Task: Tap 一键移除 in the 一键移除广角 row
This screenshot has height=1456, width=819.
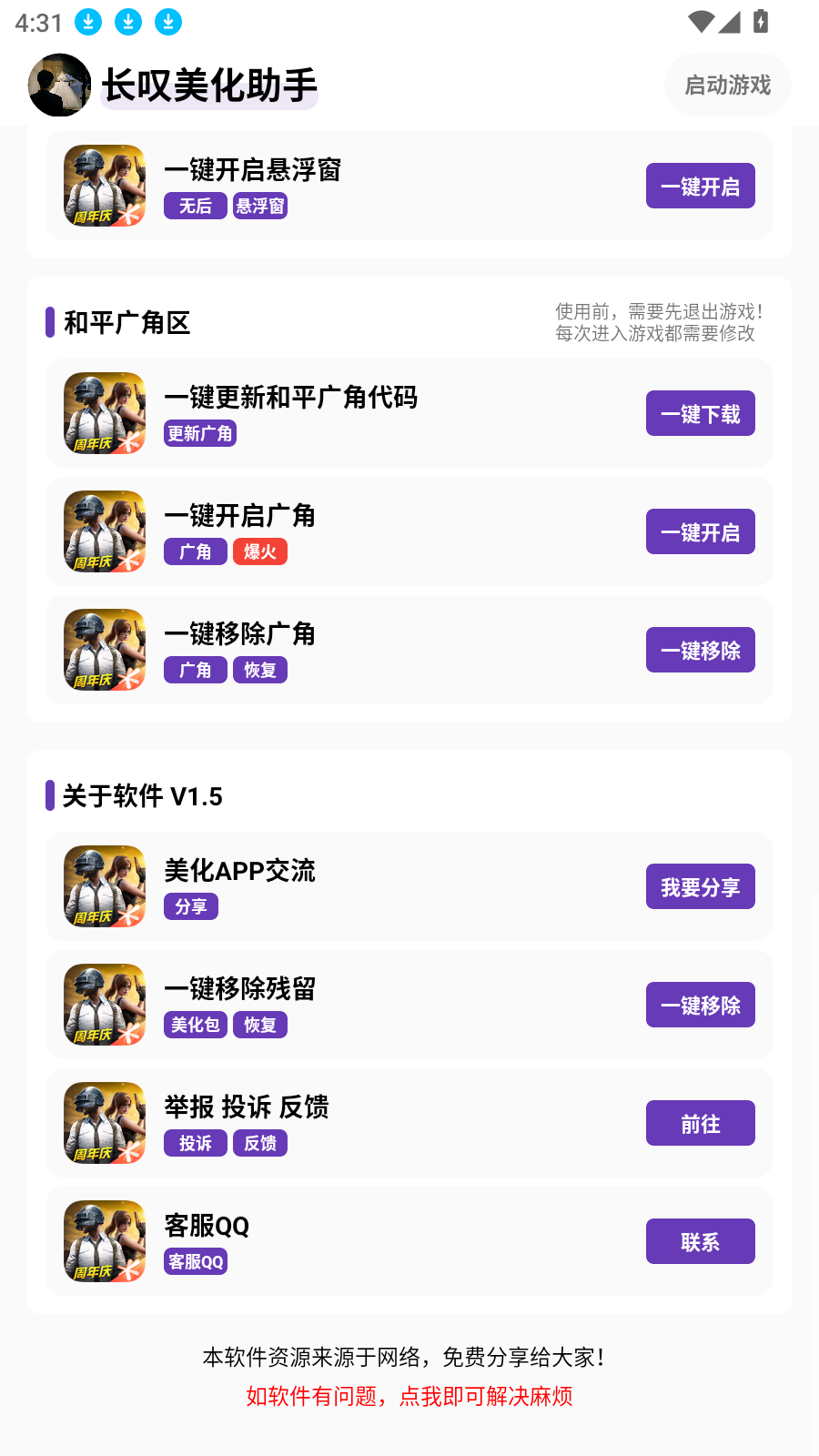Action: point(700,650)
